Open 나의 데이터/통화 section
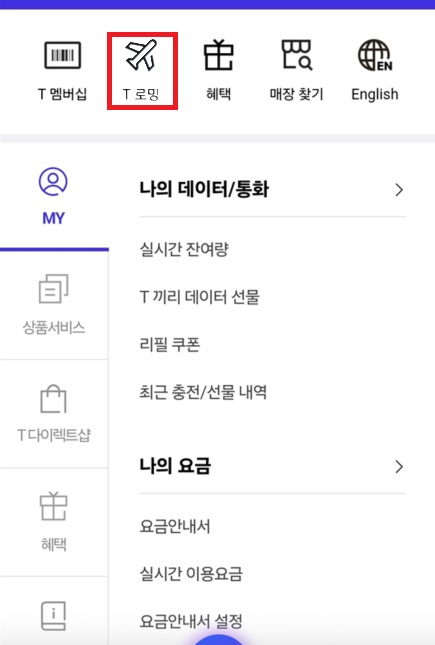Viewport: 435px width, 645px height. pos(272,190)
